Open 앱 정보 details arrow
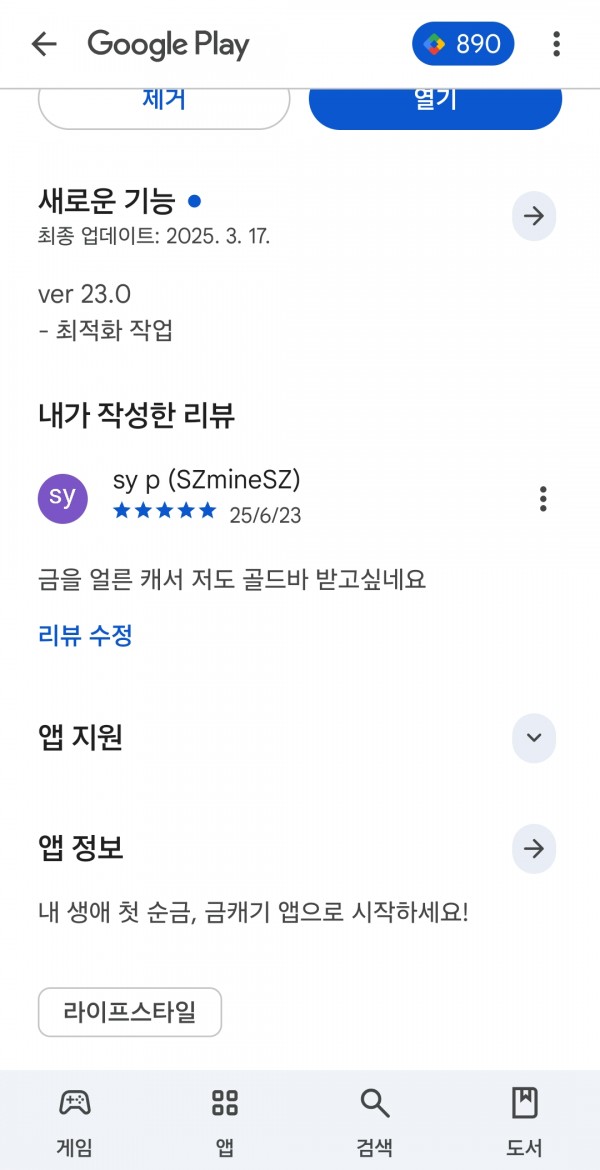 pyautogui.click(x=534, y=848)
